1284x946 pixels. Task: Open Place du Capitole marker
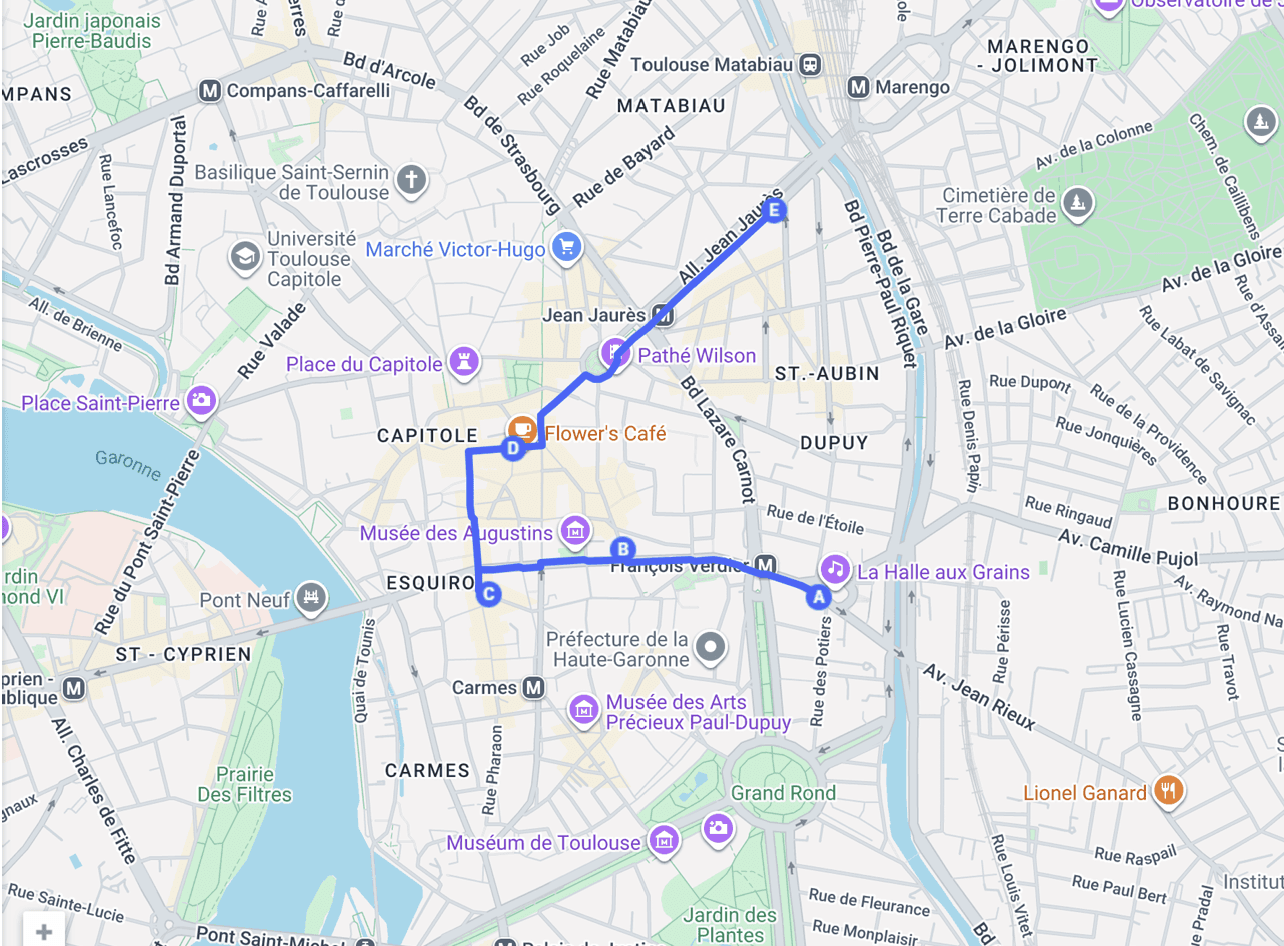coord(464,363)
